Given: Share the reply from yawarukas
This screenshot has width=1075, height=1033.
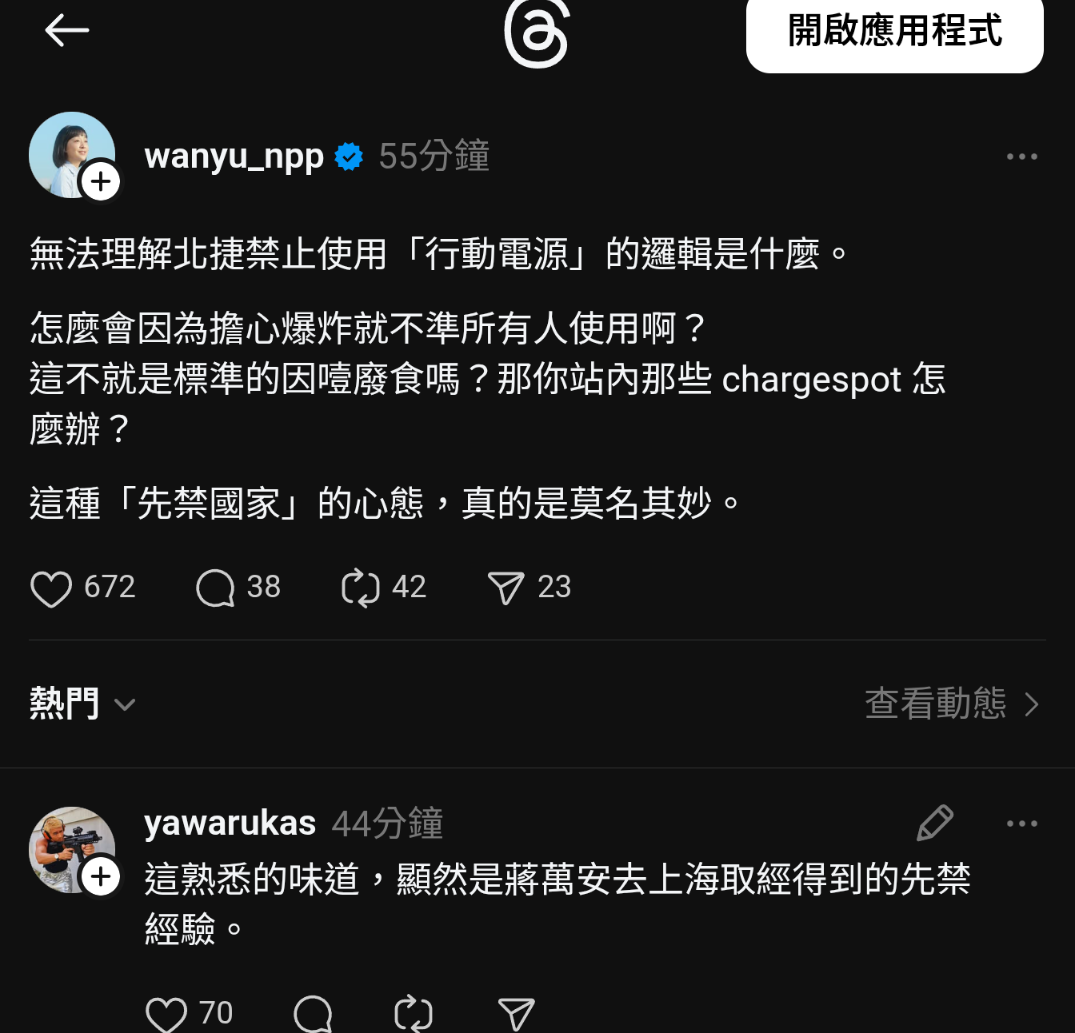Looking at the screenshot, I should pos(516,1014).
